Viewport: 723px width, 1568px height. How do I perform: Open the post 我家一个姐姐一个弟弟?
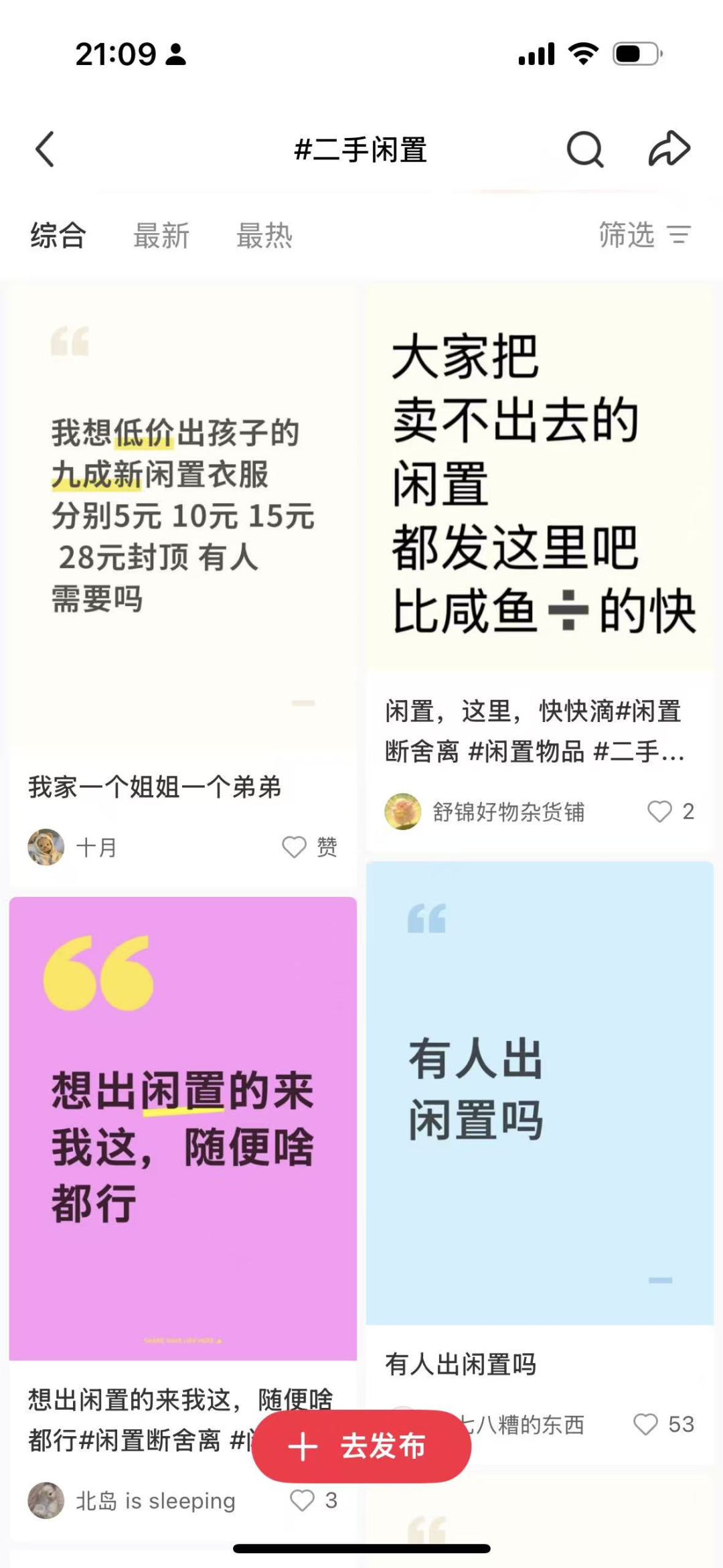(183, 522)
